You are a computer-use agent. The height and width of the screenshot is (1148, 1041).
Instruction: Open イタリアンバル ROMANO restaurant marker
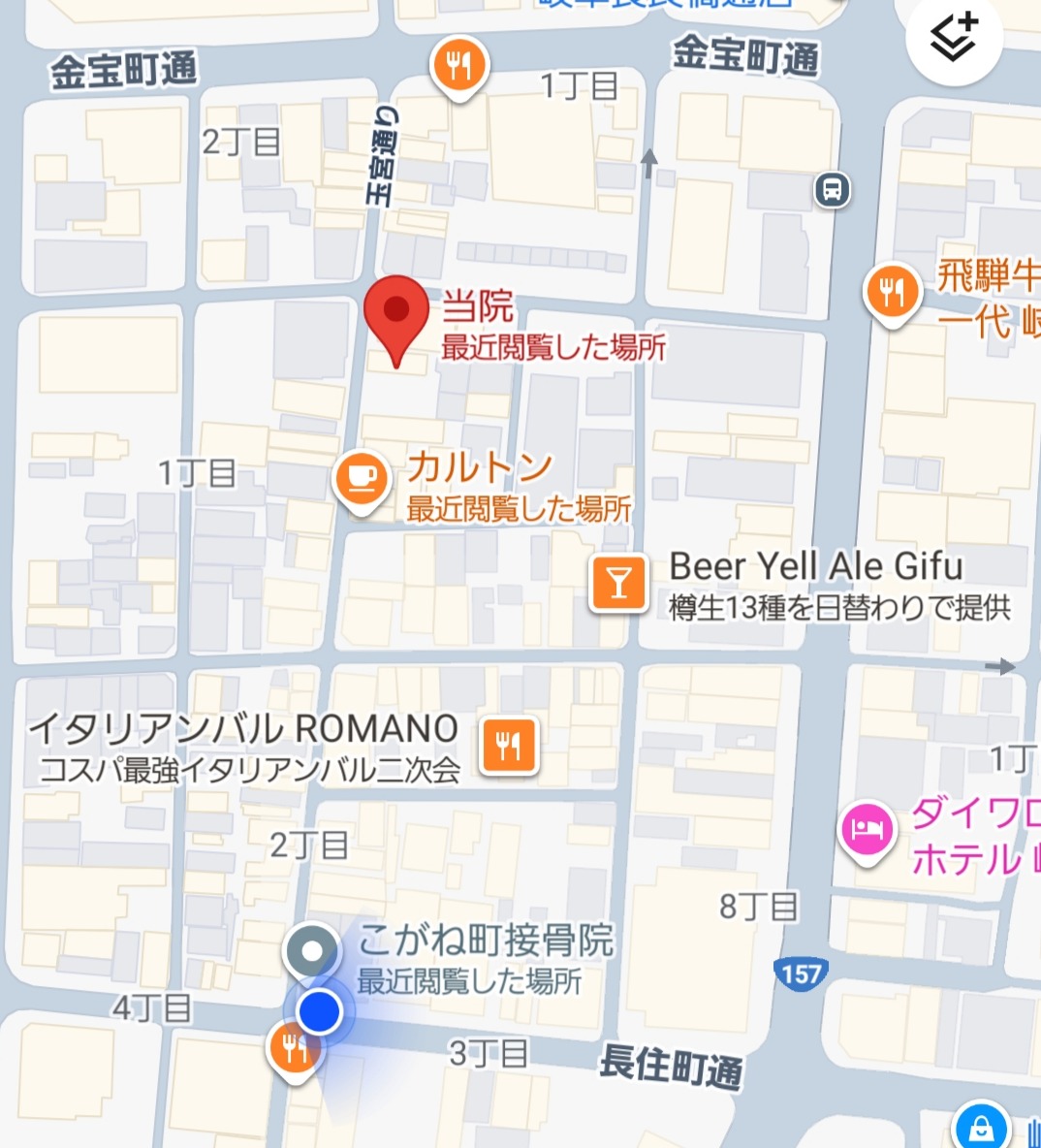pos(509,745)
